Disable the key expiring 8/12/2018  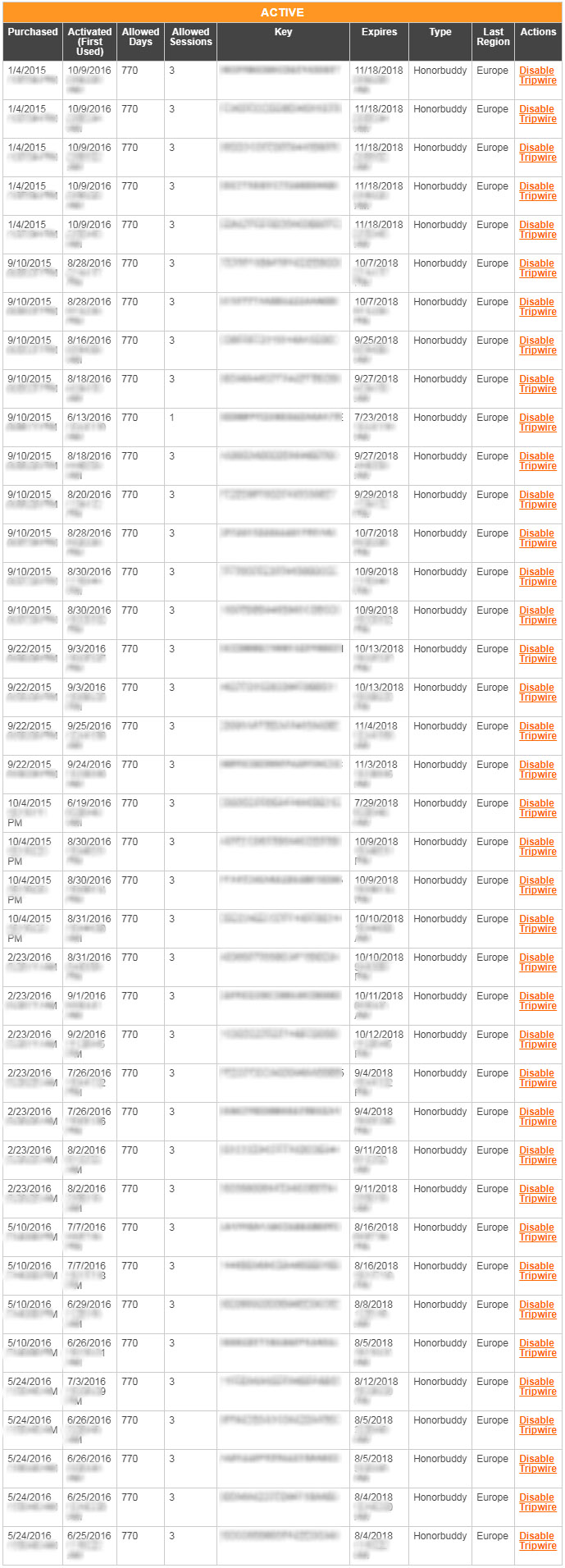pos(536,1382)
